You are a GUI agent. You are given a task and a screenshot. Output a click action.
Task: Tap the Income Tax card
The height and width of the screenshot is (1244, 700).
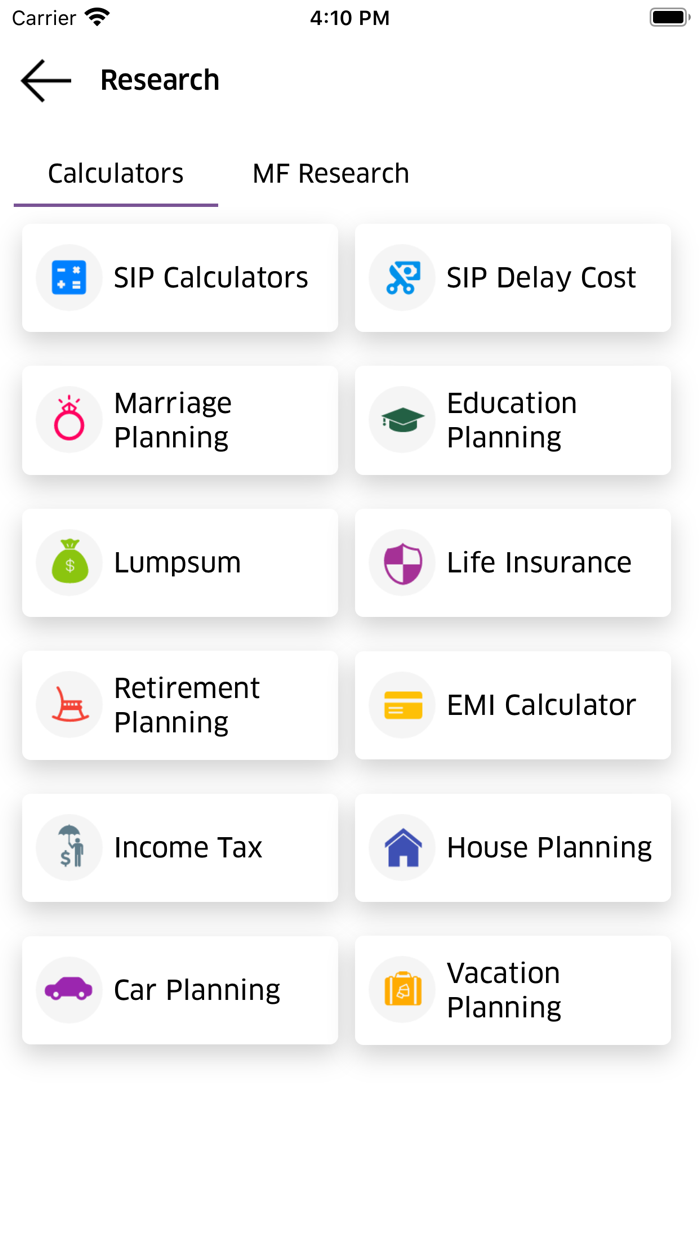tap(180, 848)
